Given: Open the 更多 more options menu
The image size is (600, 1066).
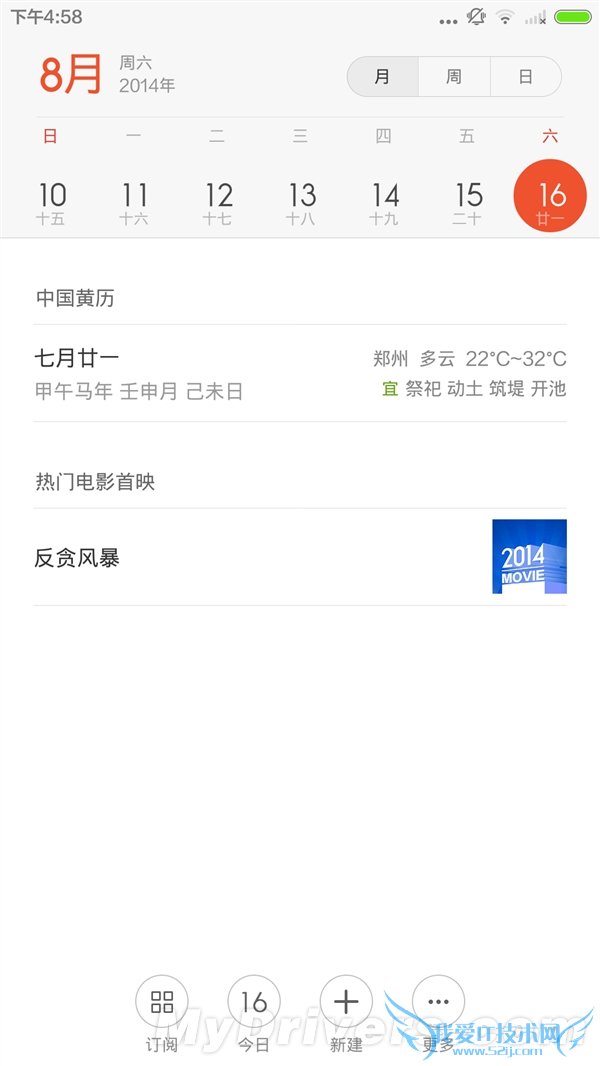Looking at the screenshot, I should [438, 1003].
